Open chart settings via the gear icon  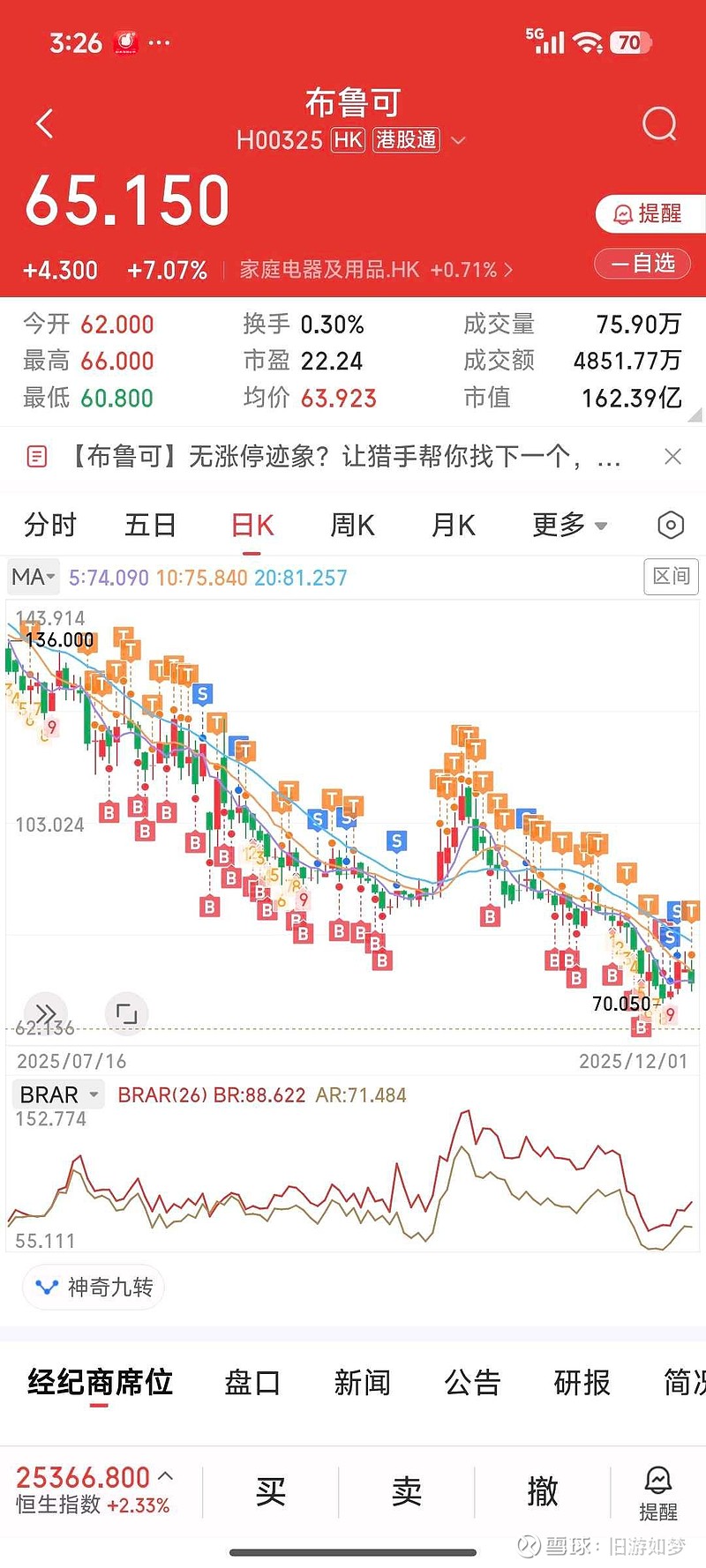pyautogui.click(x=670, y=525)
